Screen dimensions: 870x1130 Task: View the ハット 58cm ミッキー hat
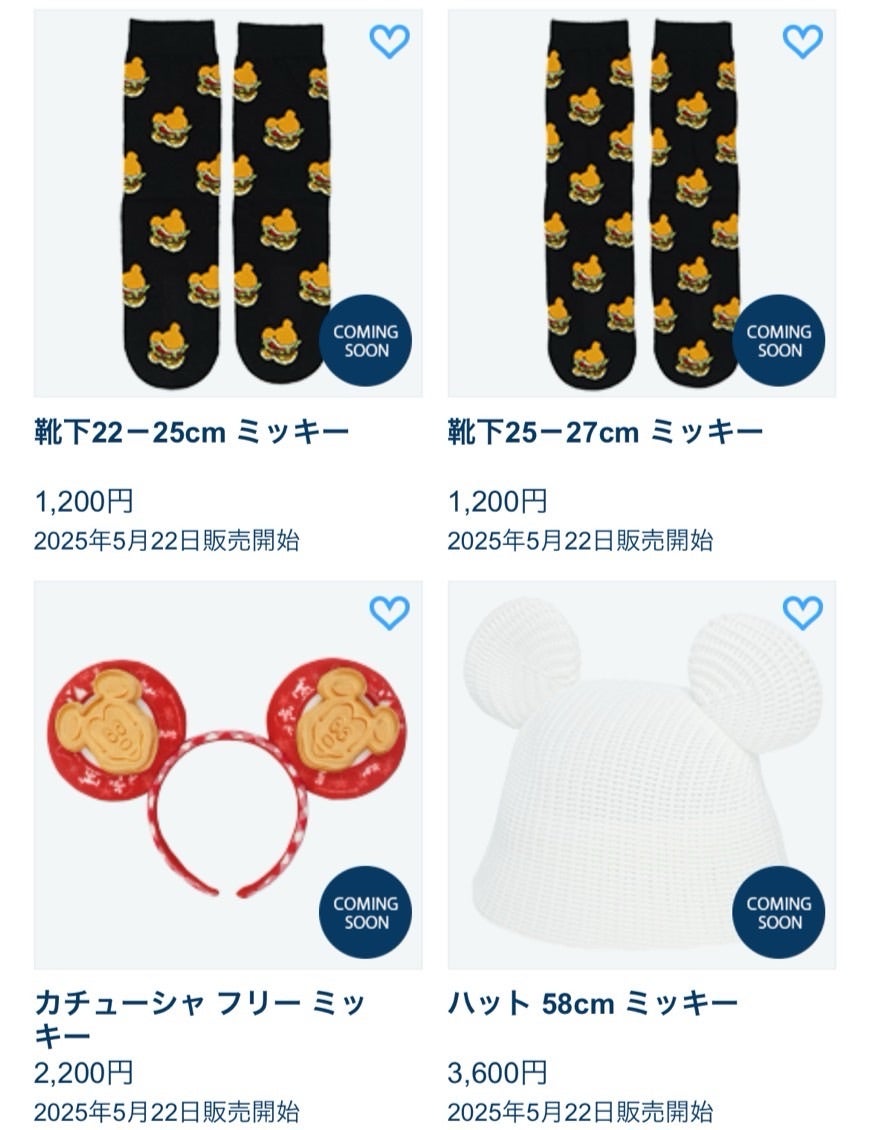coord(592,1003)
